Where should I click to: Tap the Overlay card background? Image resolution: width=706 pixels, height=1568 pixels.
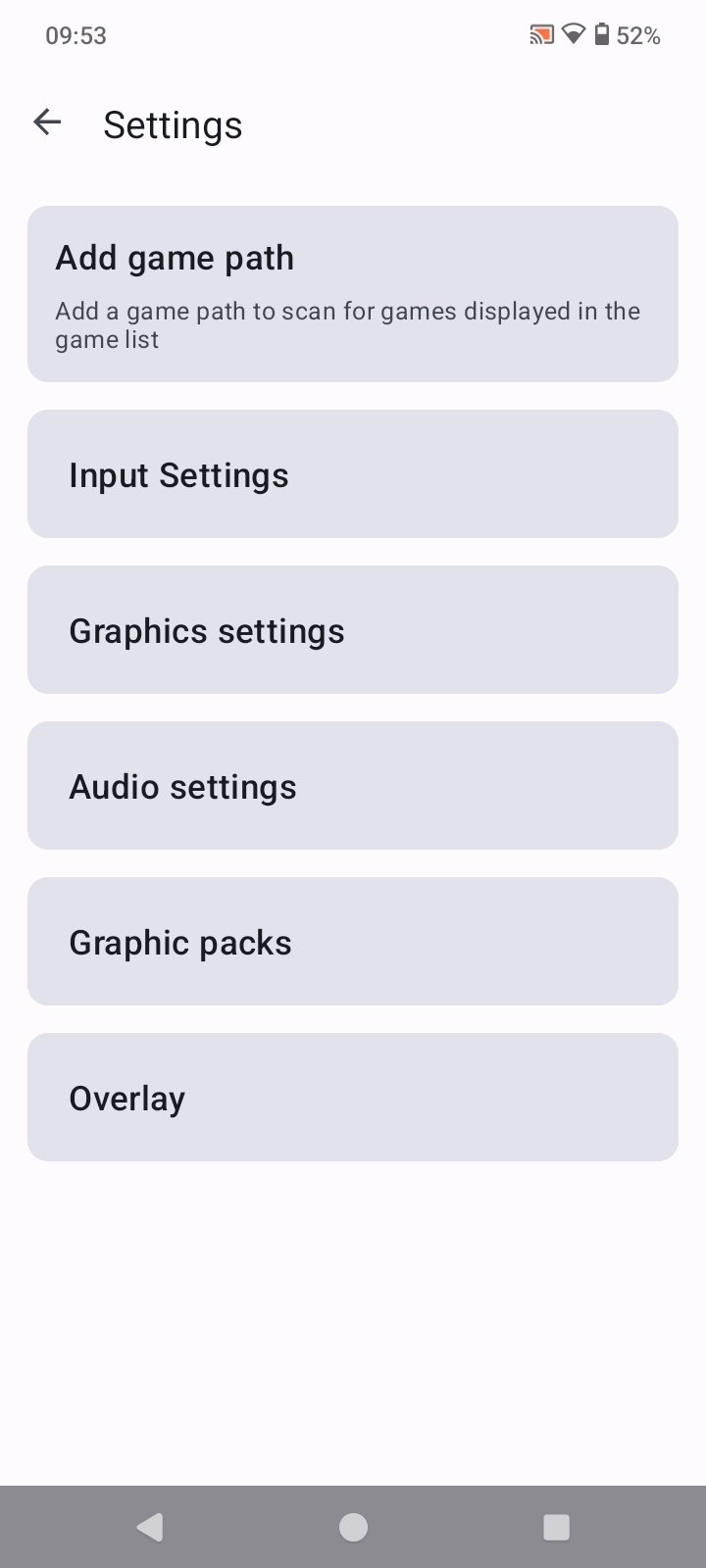pos(490,1097)
